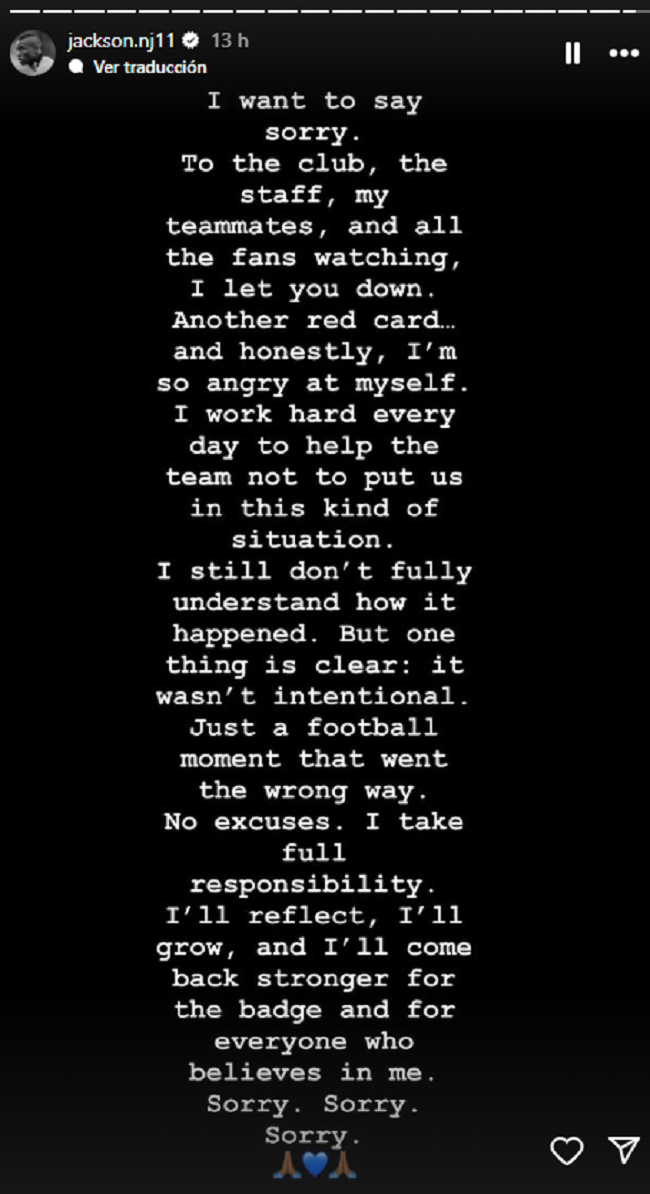Like this story with the heart
The height and width of the screenshot is (1194, 650).
567,1151
